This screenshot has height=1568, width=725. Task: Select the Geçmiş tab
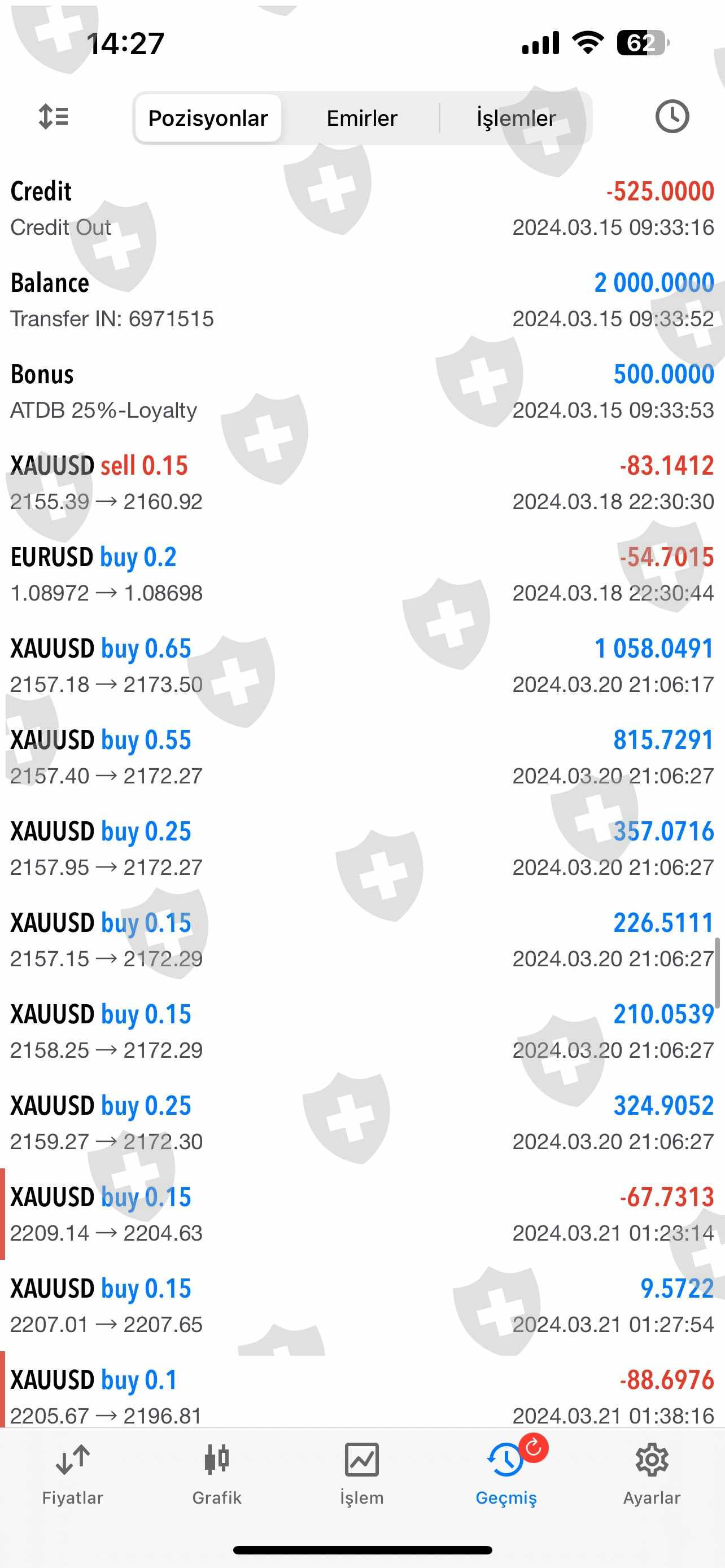pyautogui.click(x=506, y=1474)
